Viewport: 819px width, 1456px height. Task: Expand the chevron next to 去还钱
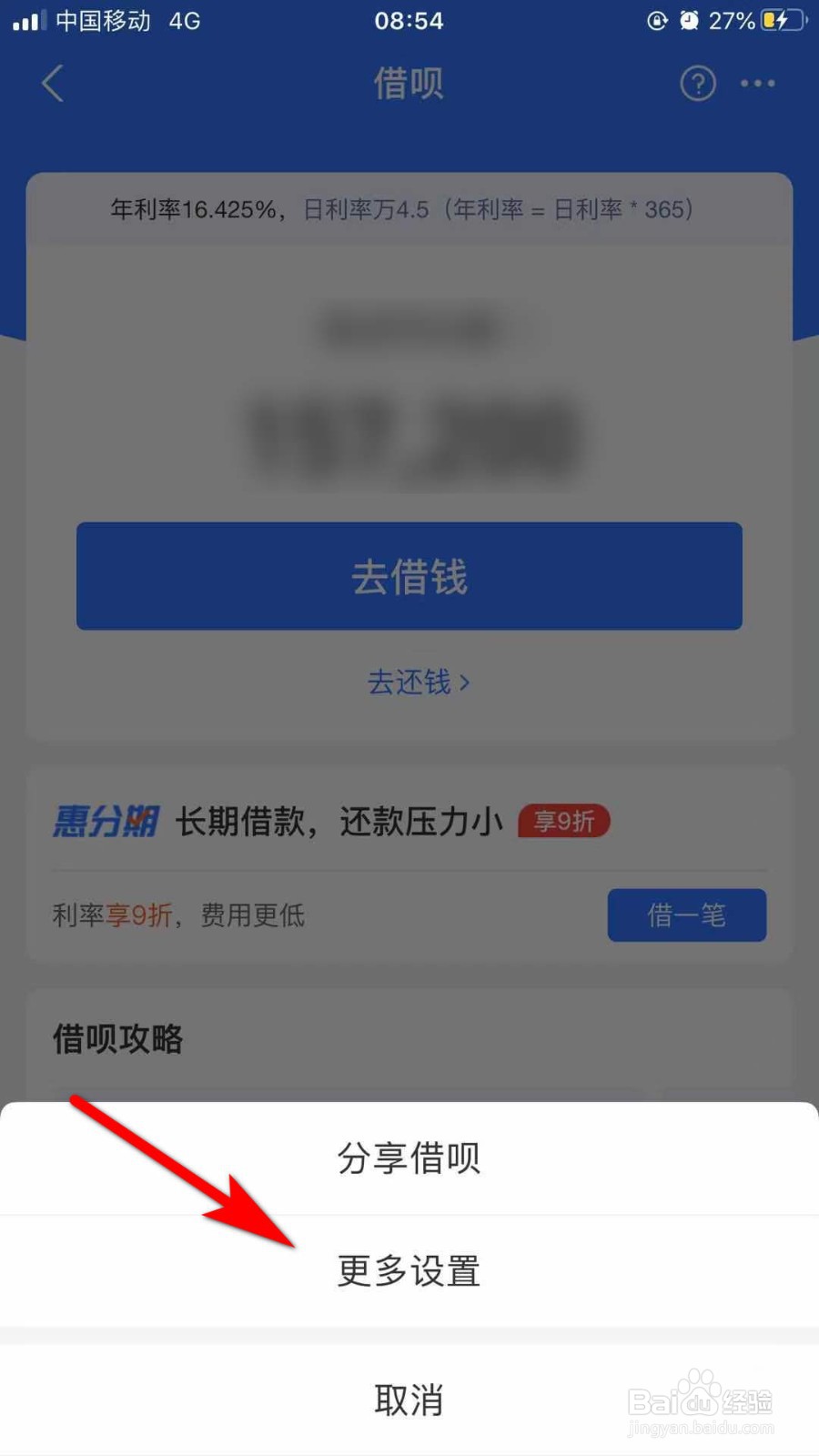(x=465, y=683)
